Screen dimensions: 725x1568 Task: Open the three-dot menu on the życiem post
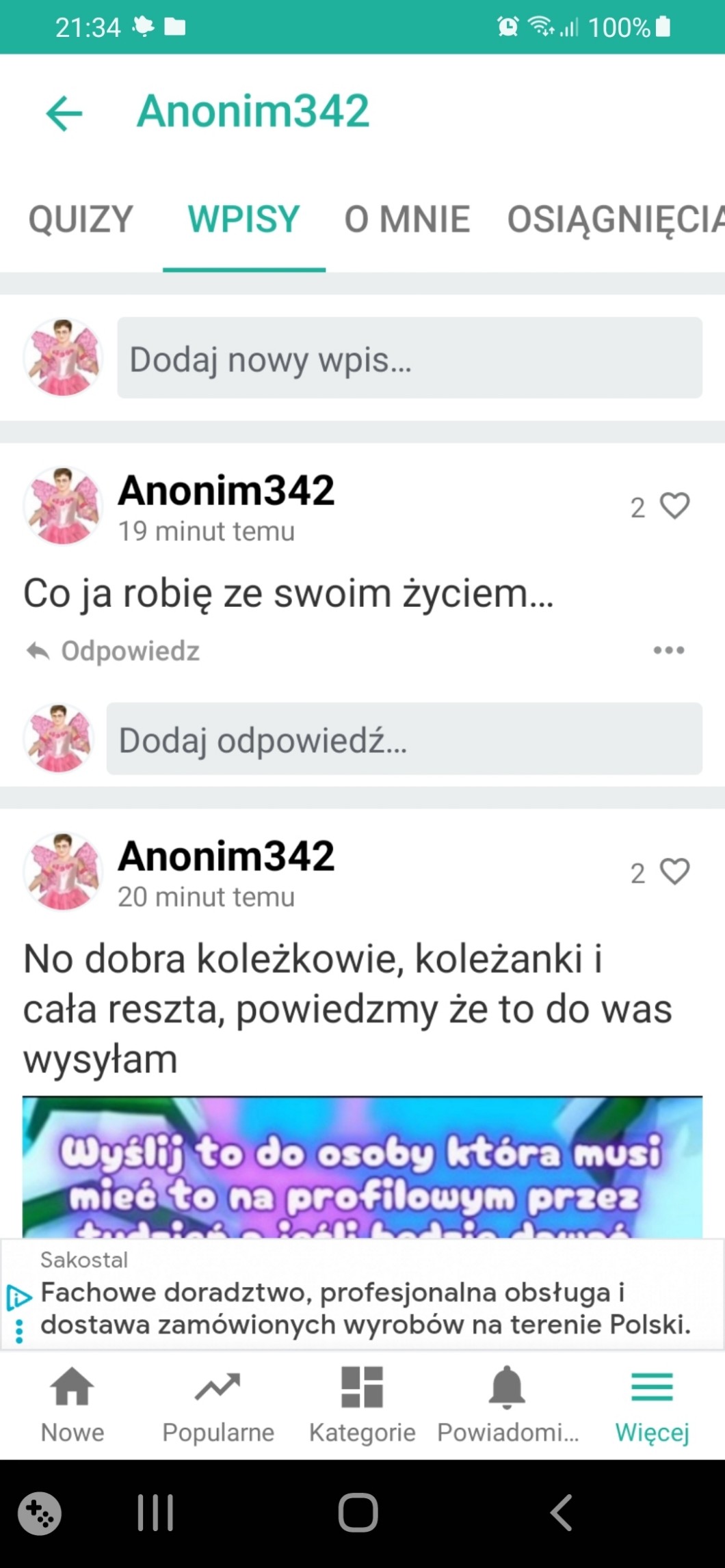668,650
